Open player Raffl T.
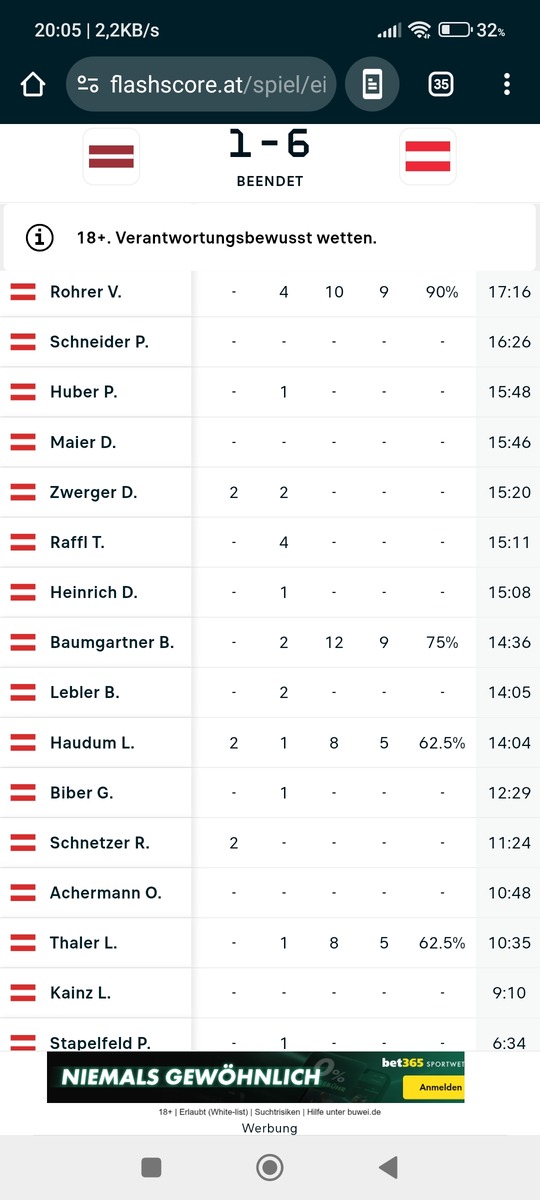This screenshot has width=540, height=1200. coord(78,542)
